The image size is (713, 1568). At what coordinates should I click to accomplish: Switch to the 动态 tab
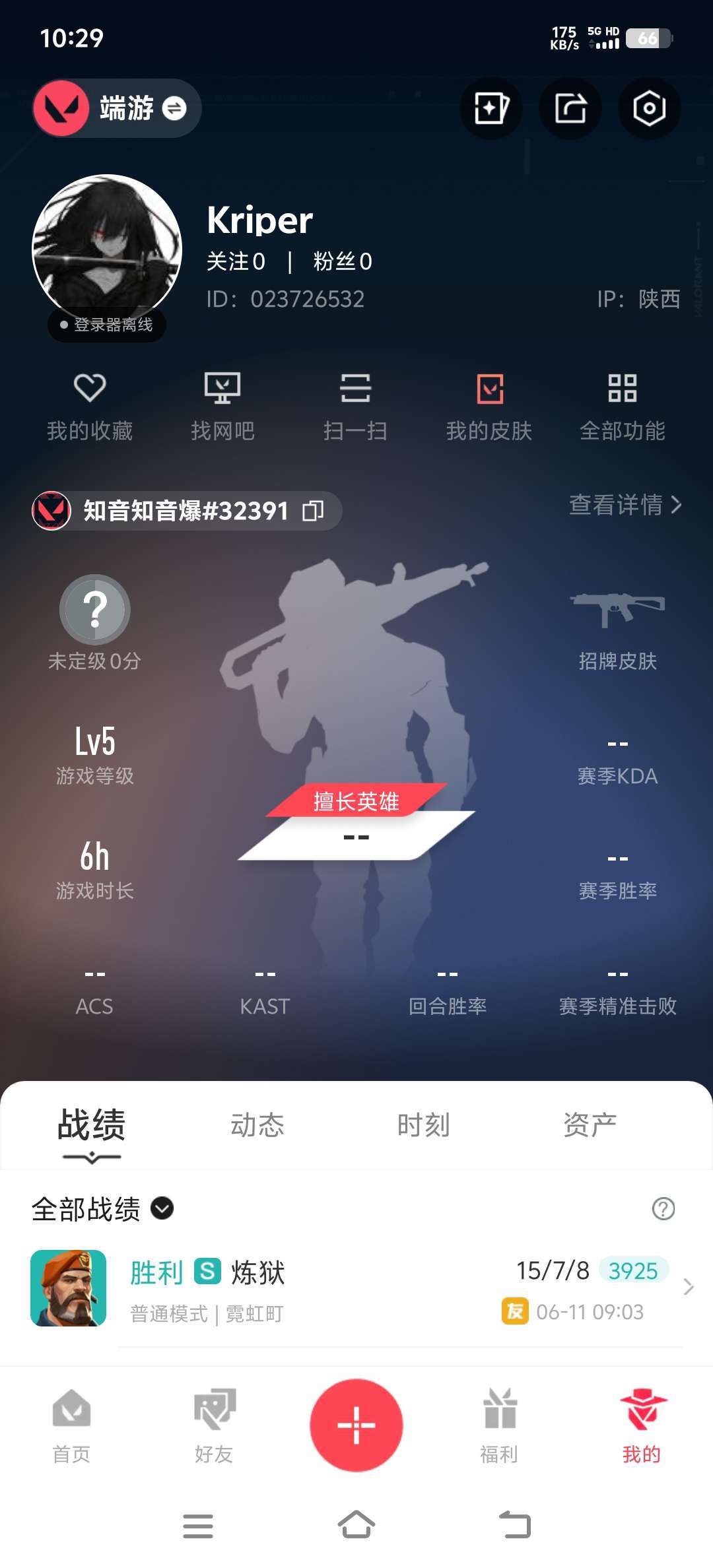click(x=257, y=1125)
